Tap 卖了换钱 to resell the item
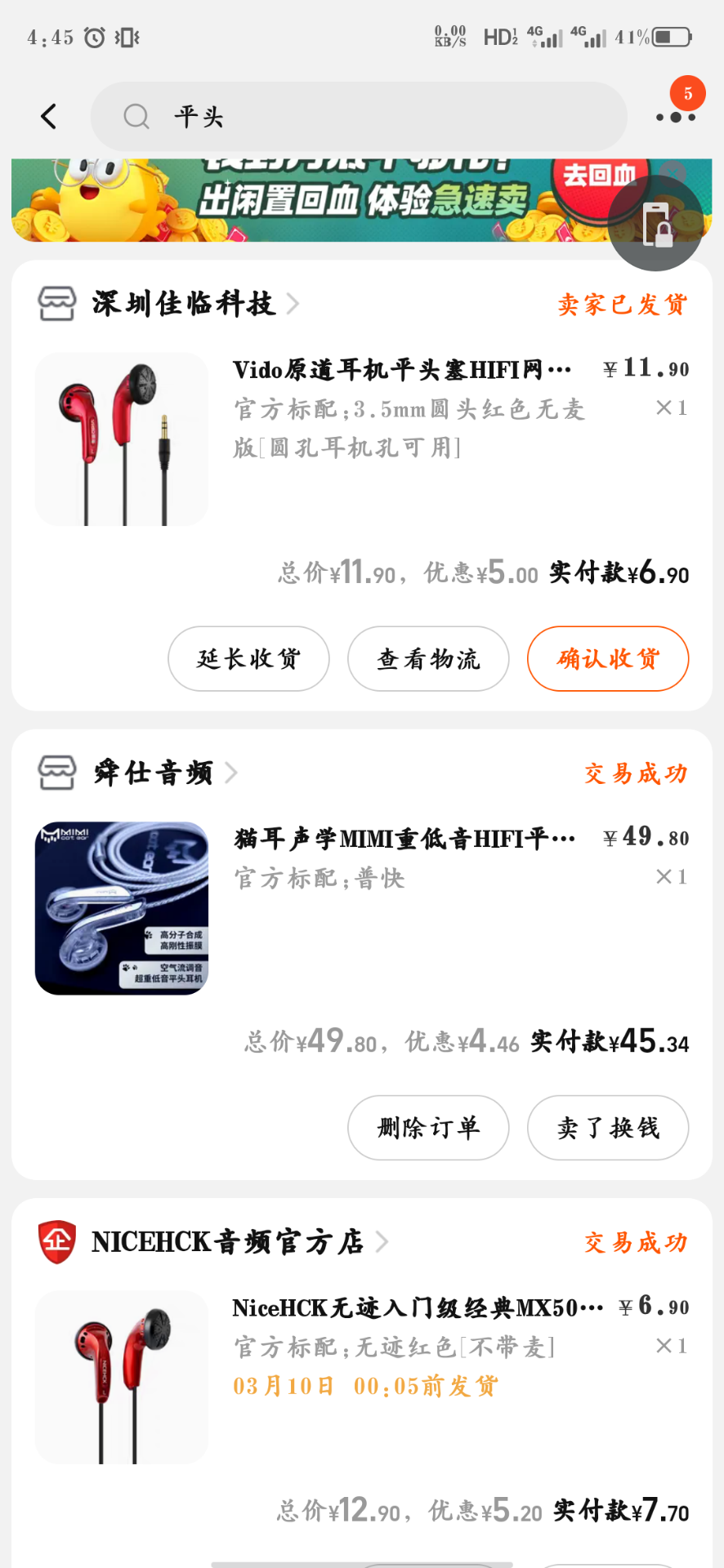The width and height of the screenshot is (724, 1568). tap(608, 1128)
